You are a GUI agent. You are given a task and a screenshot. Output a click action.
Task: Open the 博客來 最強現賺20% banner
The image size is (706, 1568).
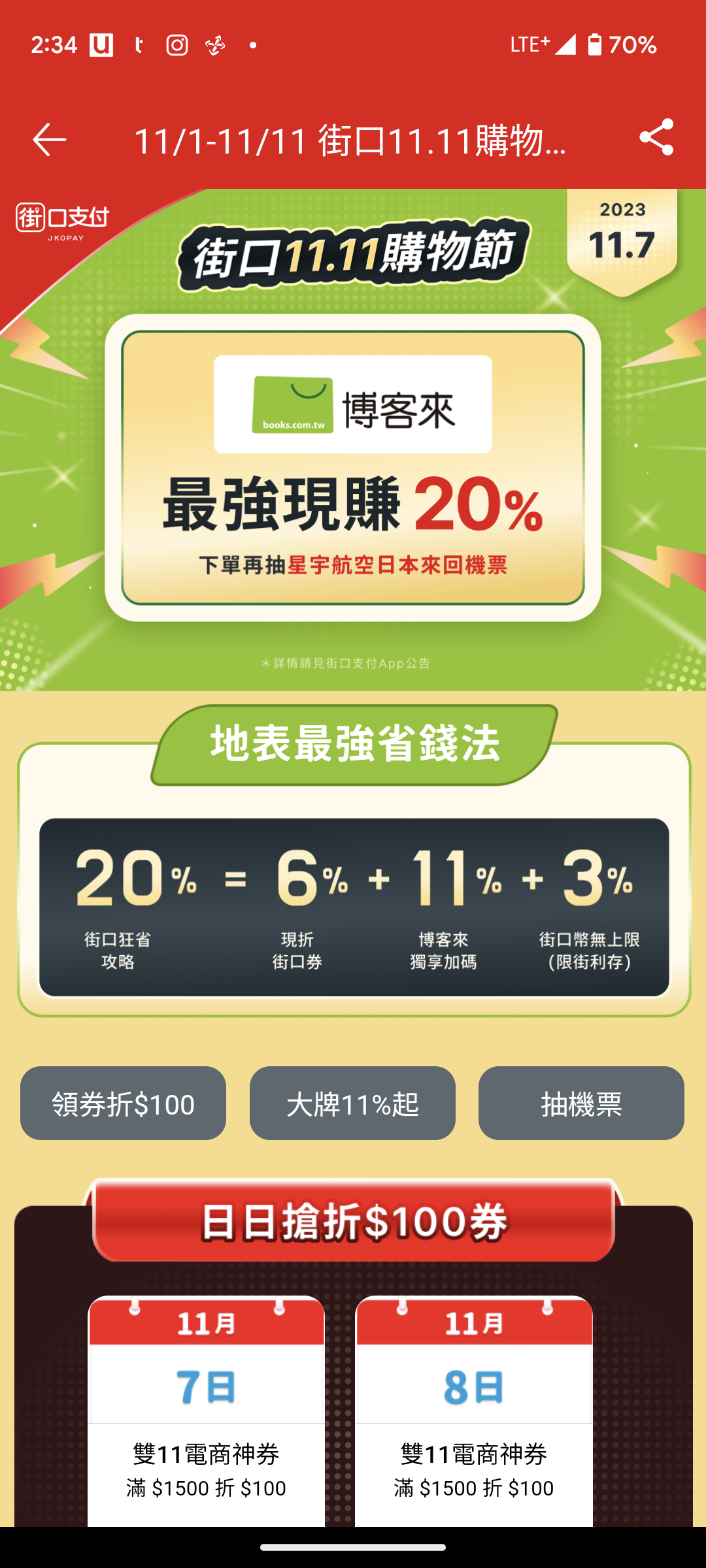pyautogui.click(x=353, y=468)
